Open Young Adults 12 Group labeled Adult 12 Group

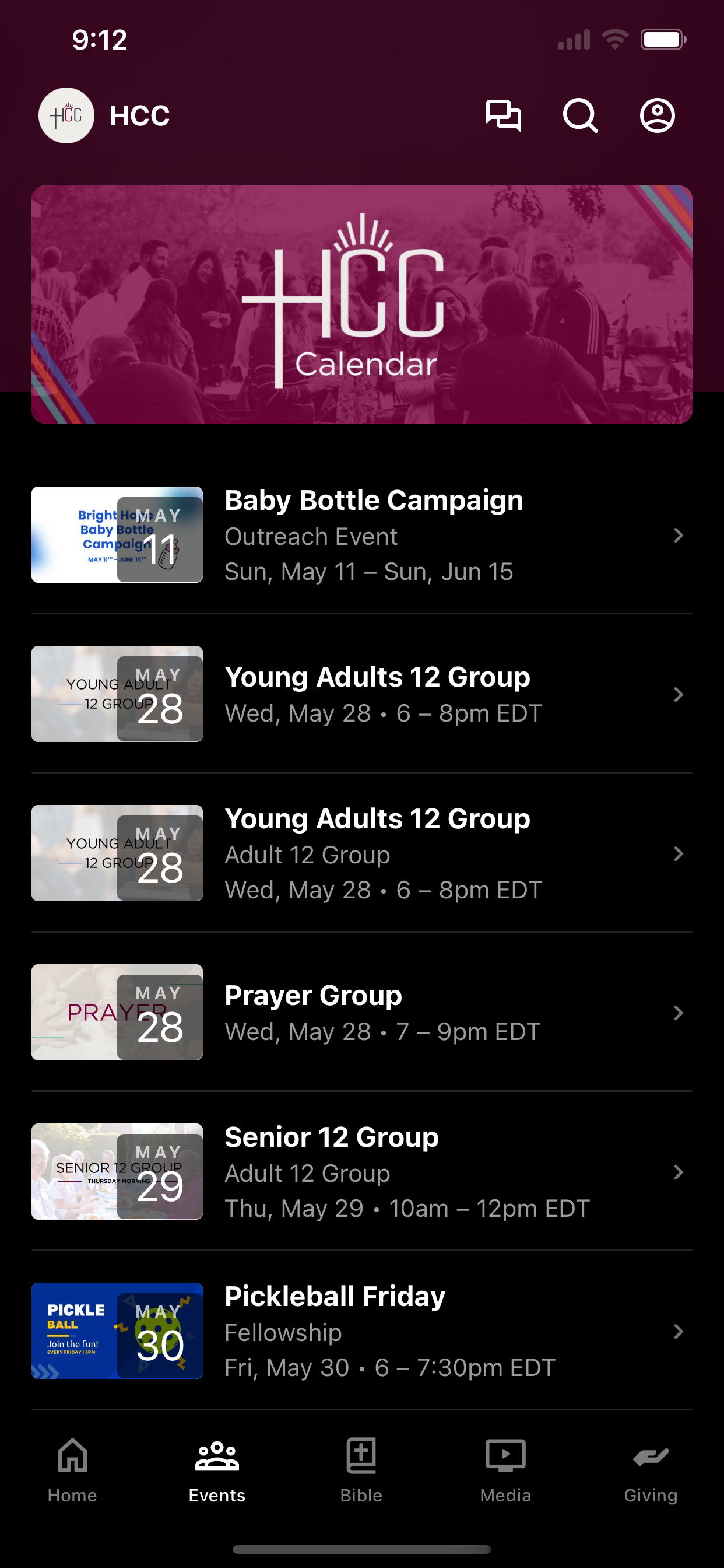[362, 853]
